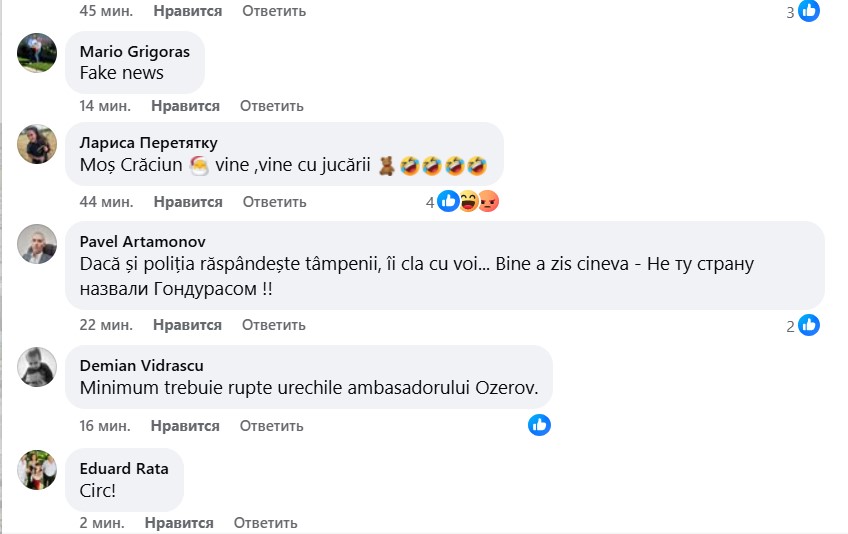The height and width of the screenshot is (534, 848).
Task: Open Eduard Rata's profile
Action: click(x=124, y=468)
